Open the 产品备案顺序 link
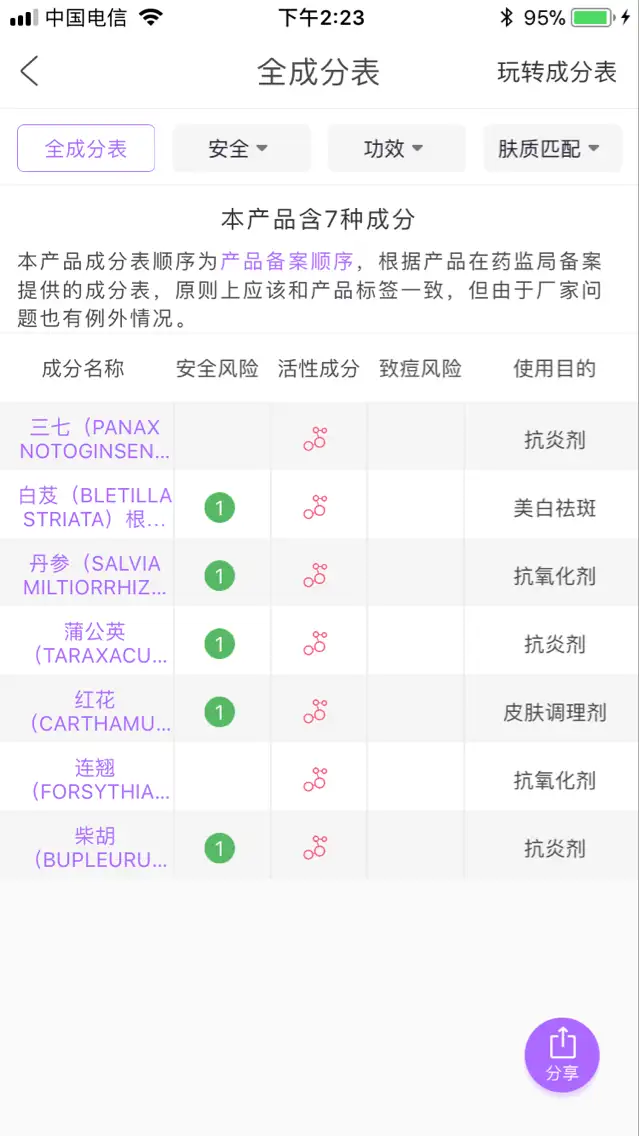 287,261
